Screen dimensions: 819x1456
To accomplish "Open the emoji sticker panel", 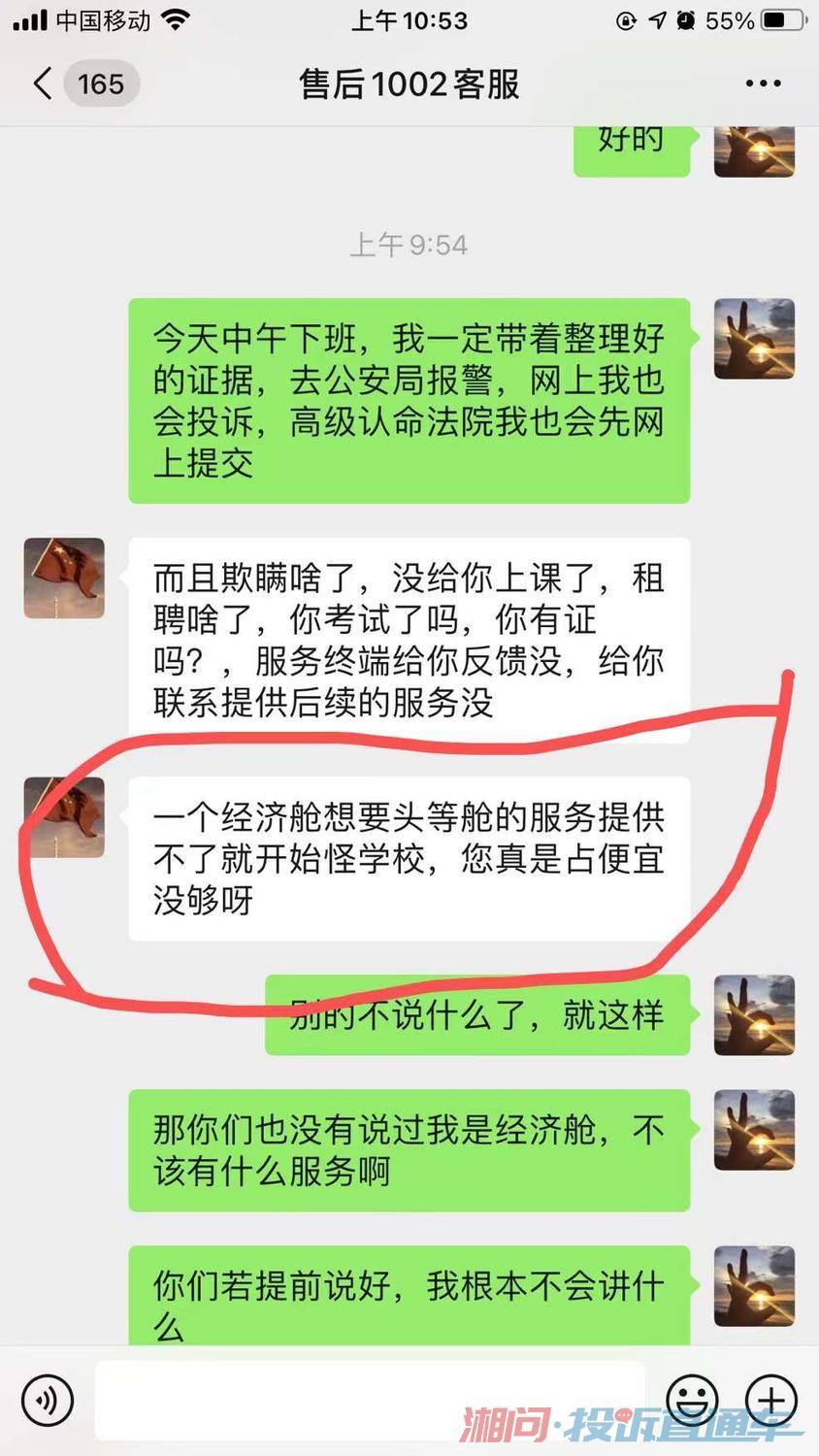I will click(x=691, y=1400).
